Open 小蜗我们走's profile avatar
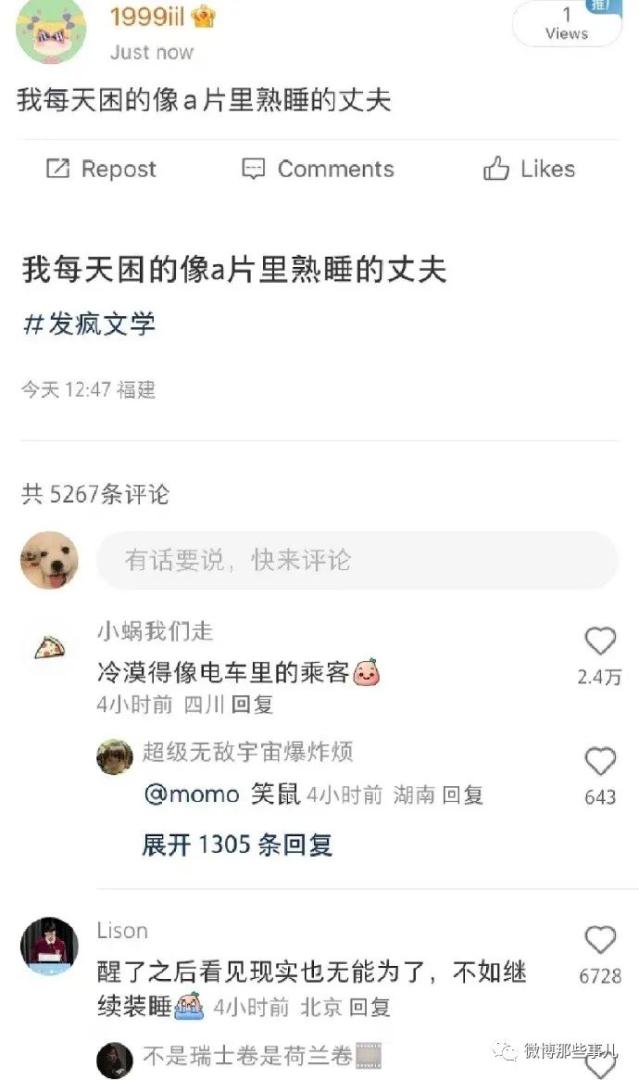639x1080 pixels. (x=49, y=648)
